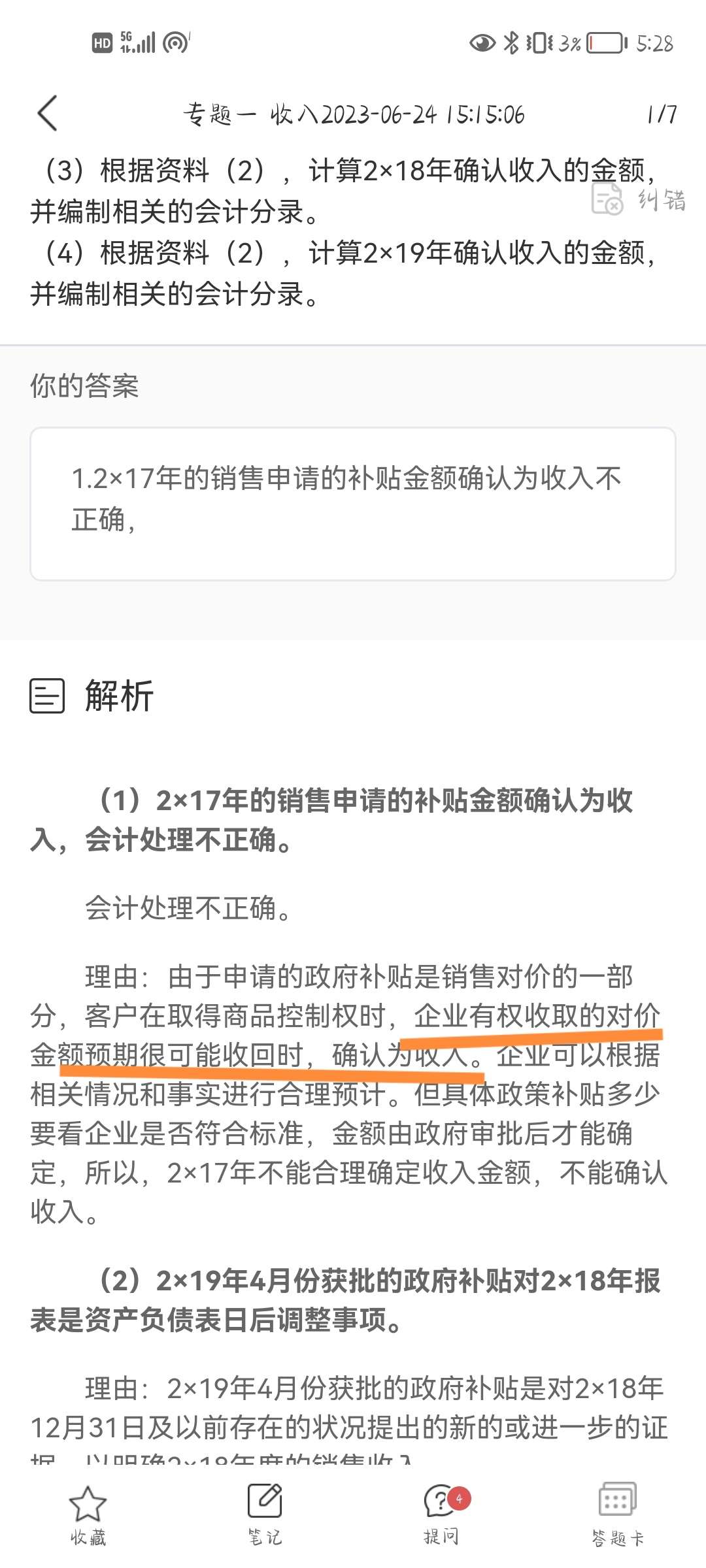Image resolution: width=706 pixels, height=1568 pixels.
Task: Go back using the top-left arrow
Action: click(x=48, y=114)
